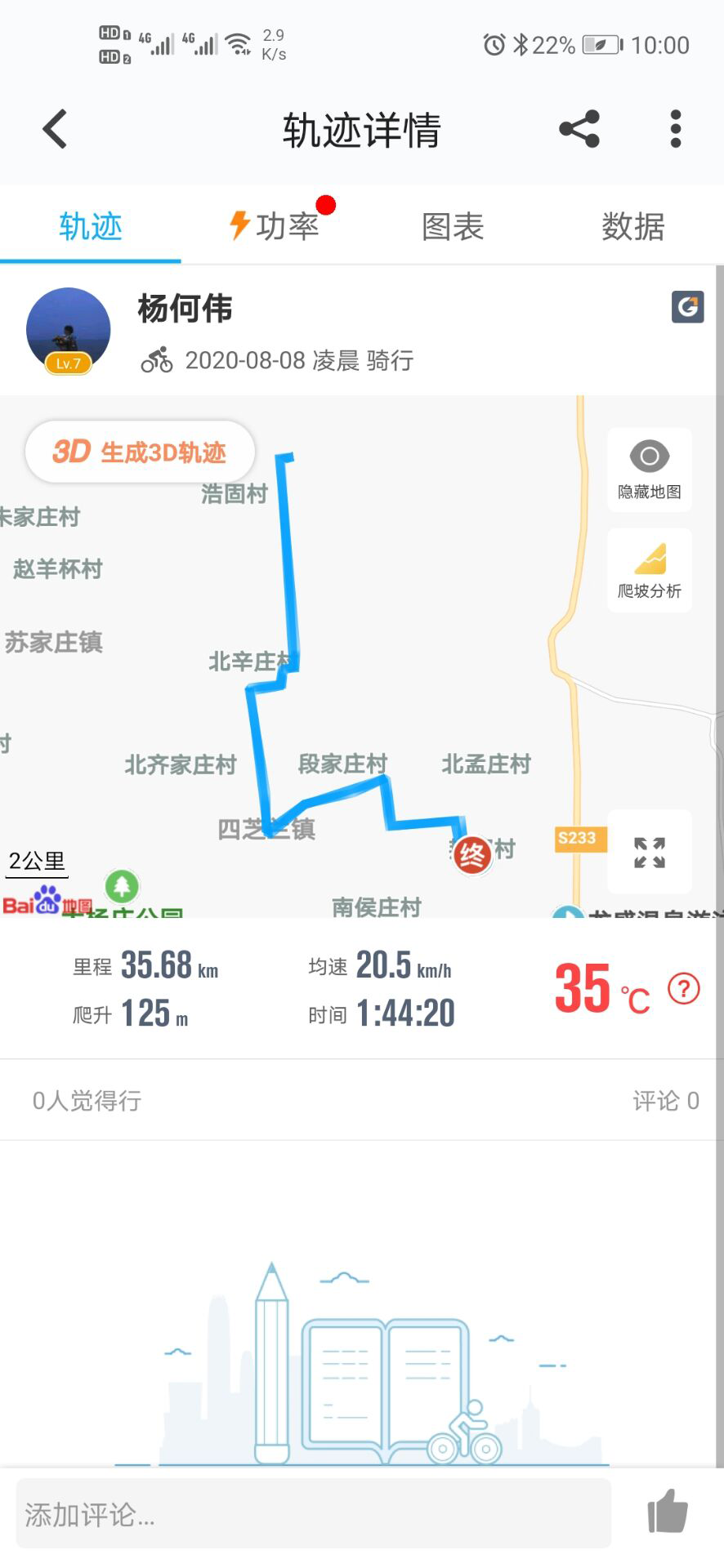This screenshot has height=1568, width=724.
Task: Share this cycling track
Action: pyautogui.click(x=579, y=129)
